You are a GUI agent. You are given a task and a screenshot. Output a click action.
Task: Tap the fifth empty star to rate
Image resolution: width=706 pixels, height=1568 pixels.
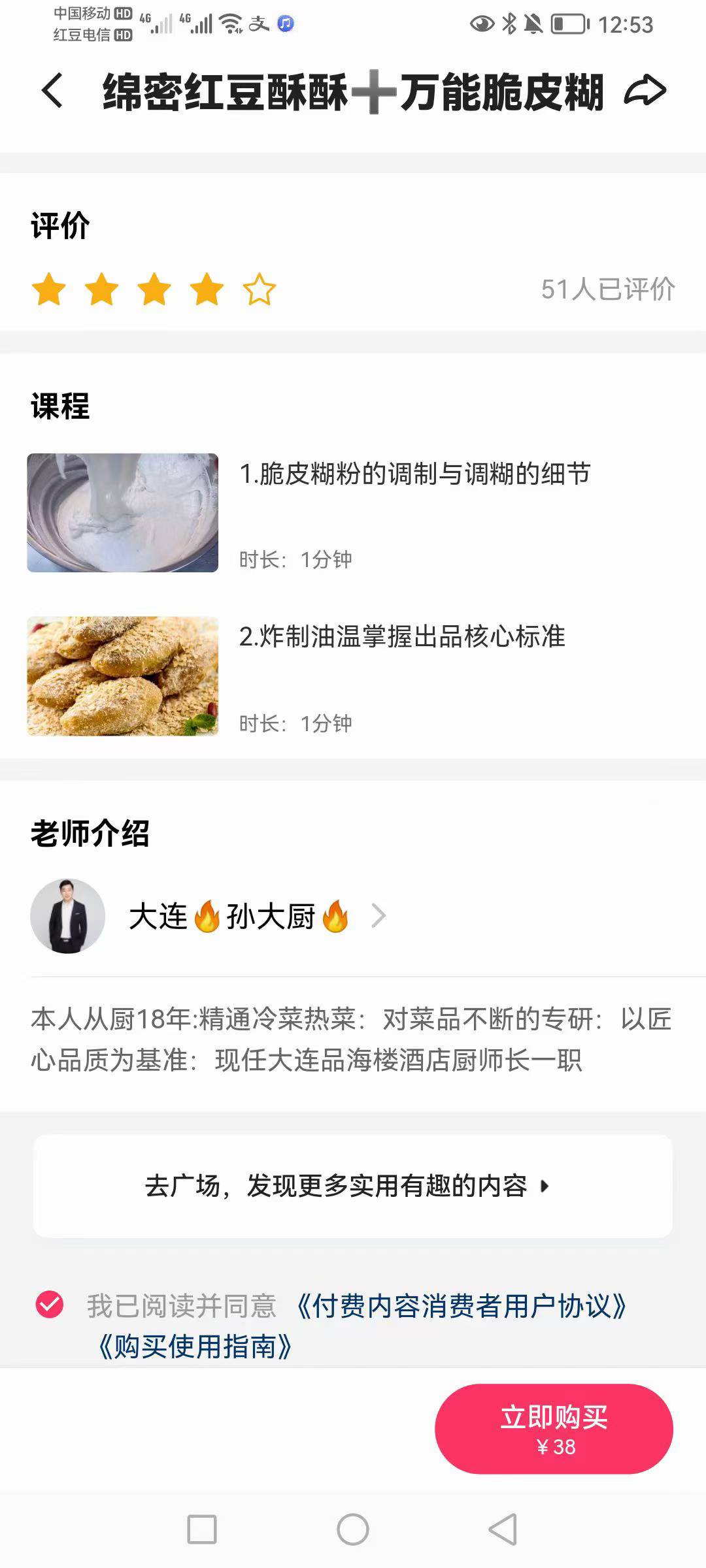(x=259, y=289)
